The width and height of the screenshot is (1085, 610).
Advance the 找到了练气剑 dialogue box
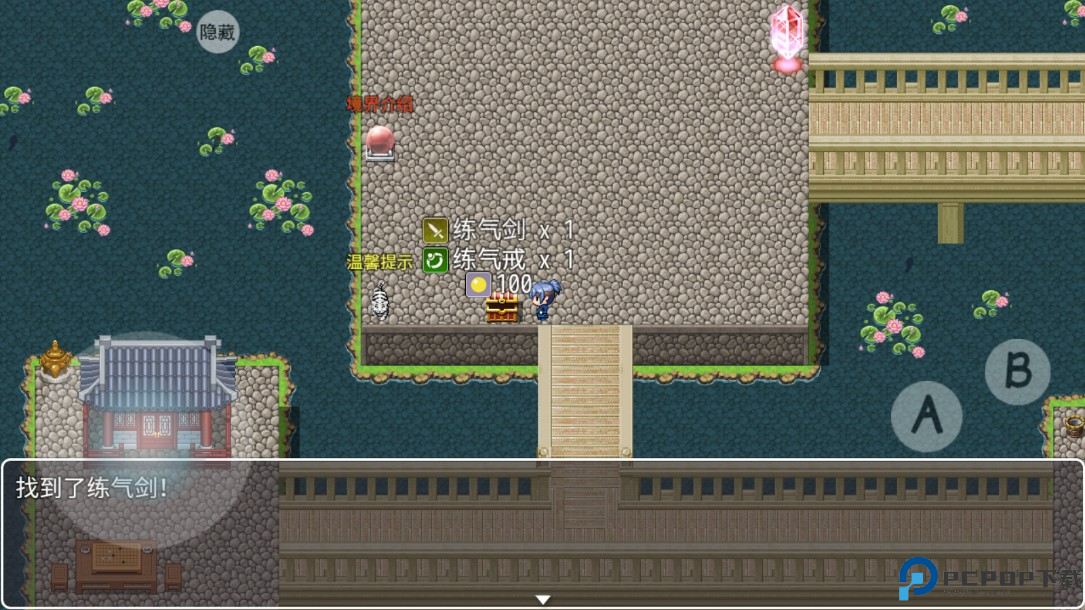(542, 532)
